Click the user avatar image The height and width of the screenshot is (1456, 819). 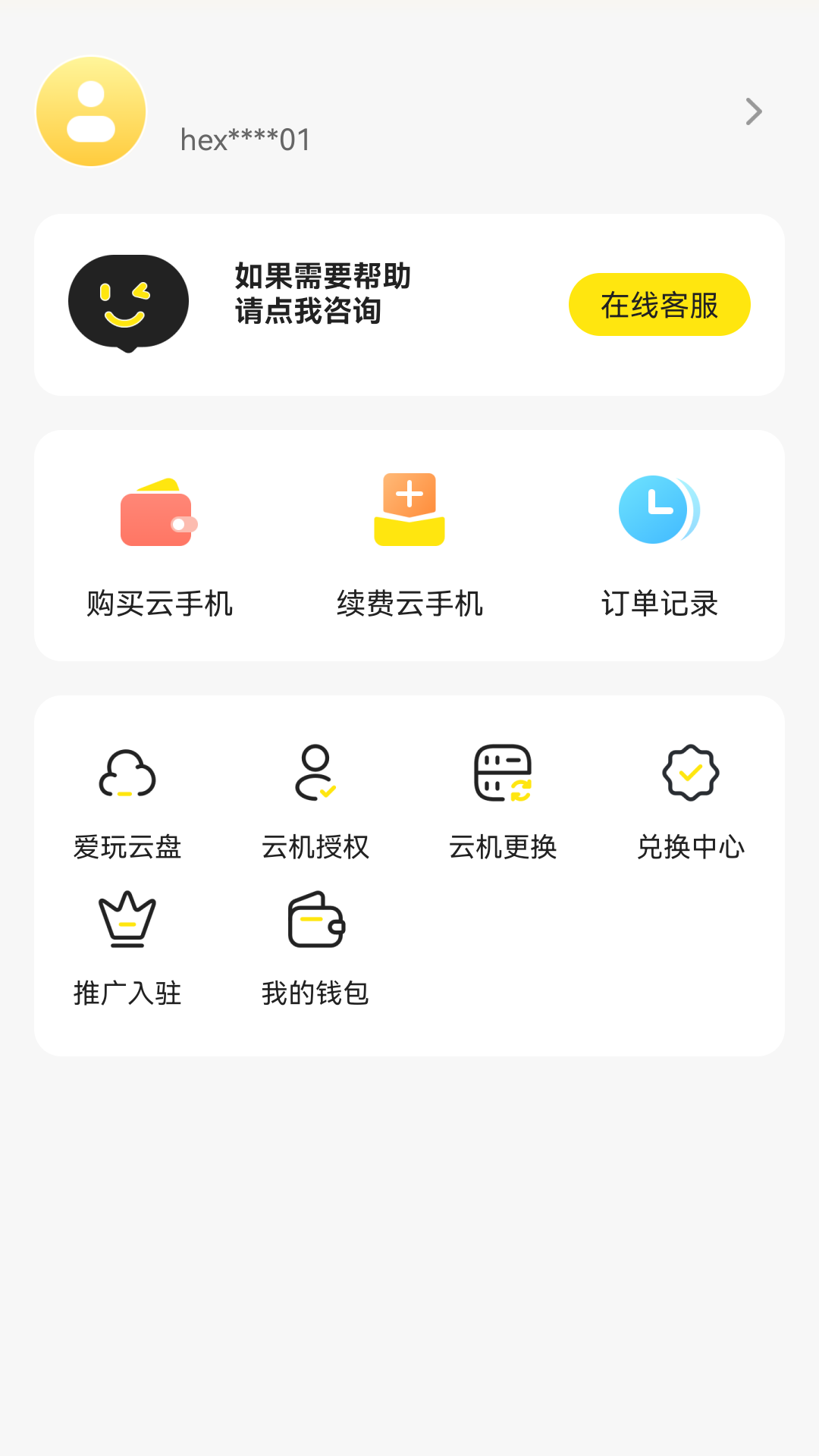[x=90, y=111]
